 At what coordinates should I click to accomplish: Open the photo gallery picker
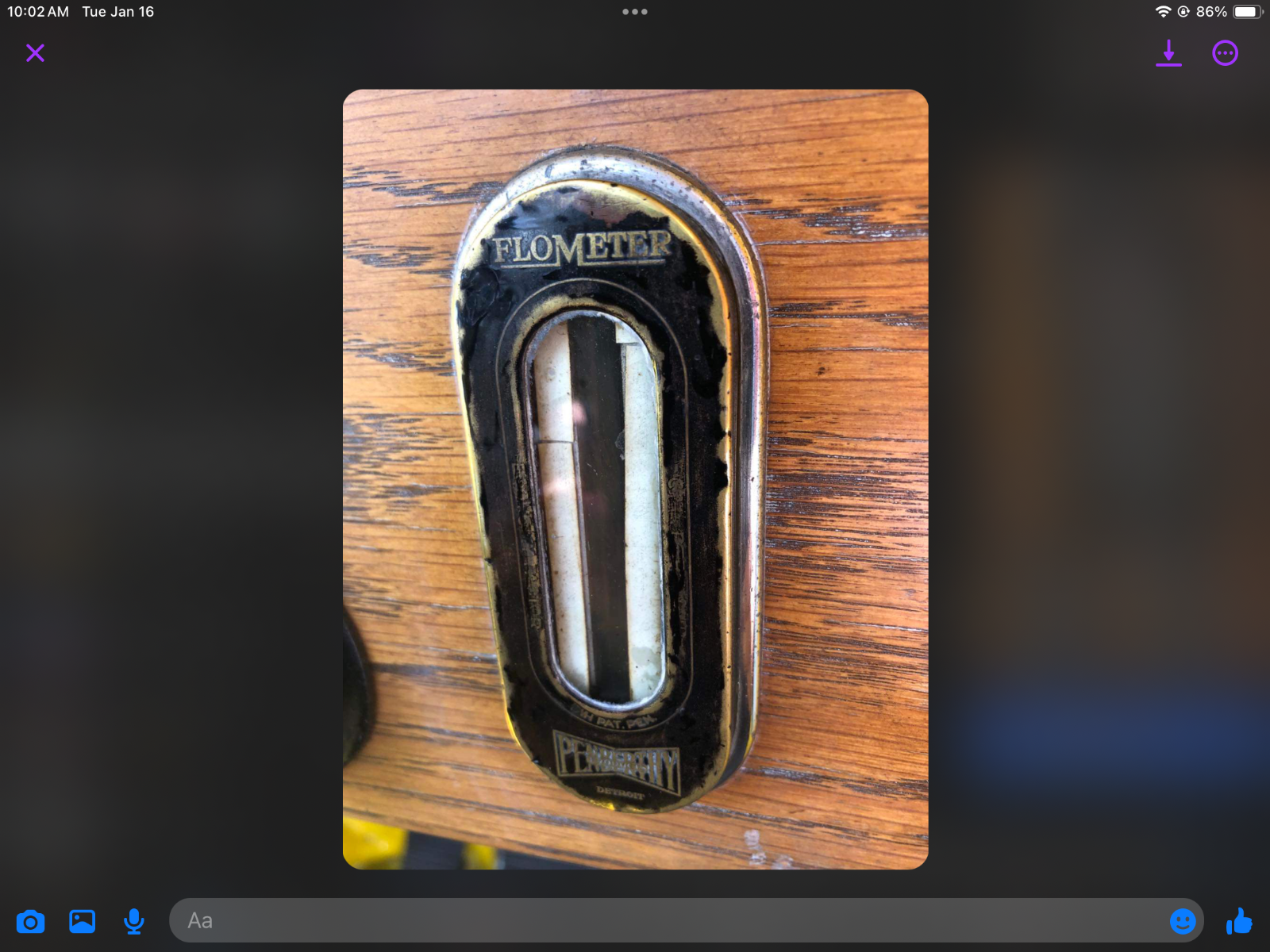pyautogui.click(x=82, y=921)
